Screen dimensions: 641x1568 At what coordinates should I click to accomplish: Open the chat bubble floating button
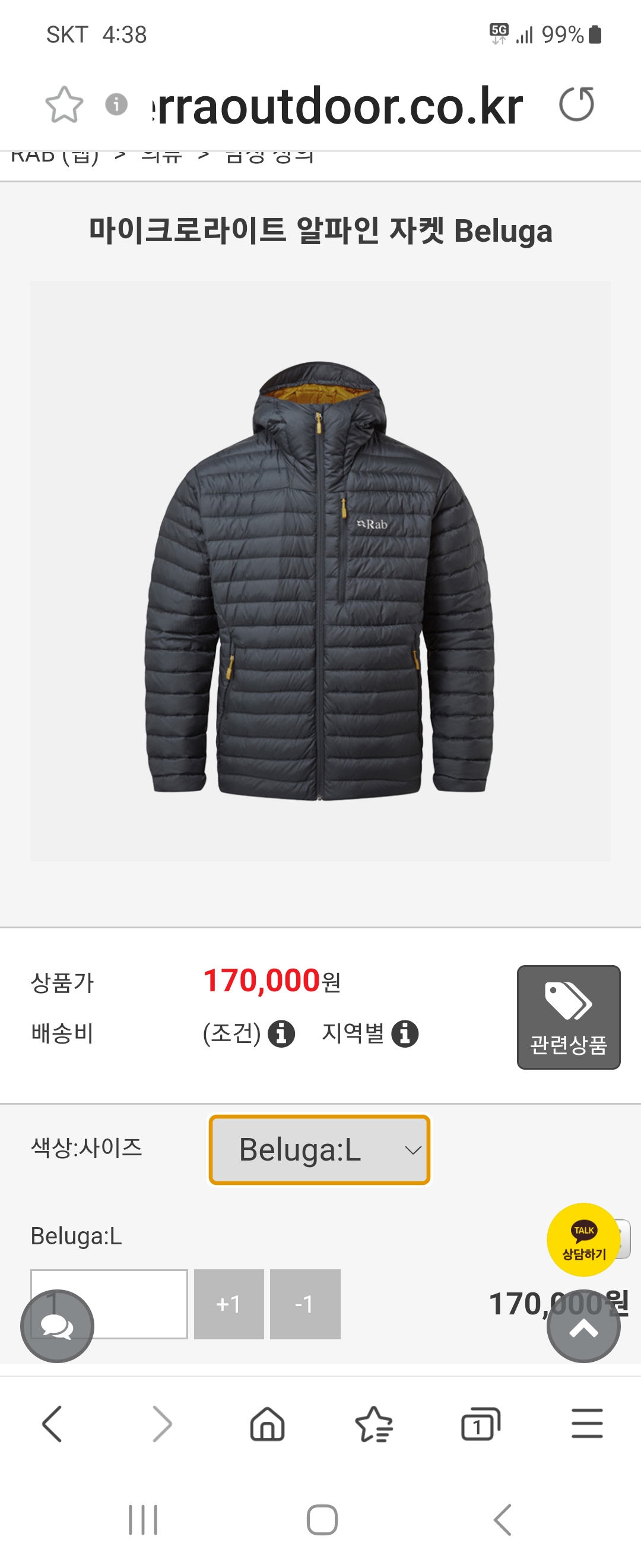(57, 1325)
